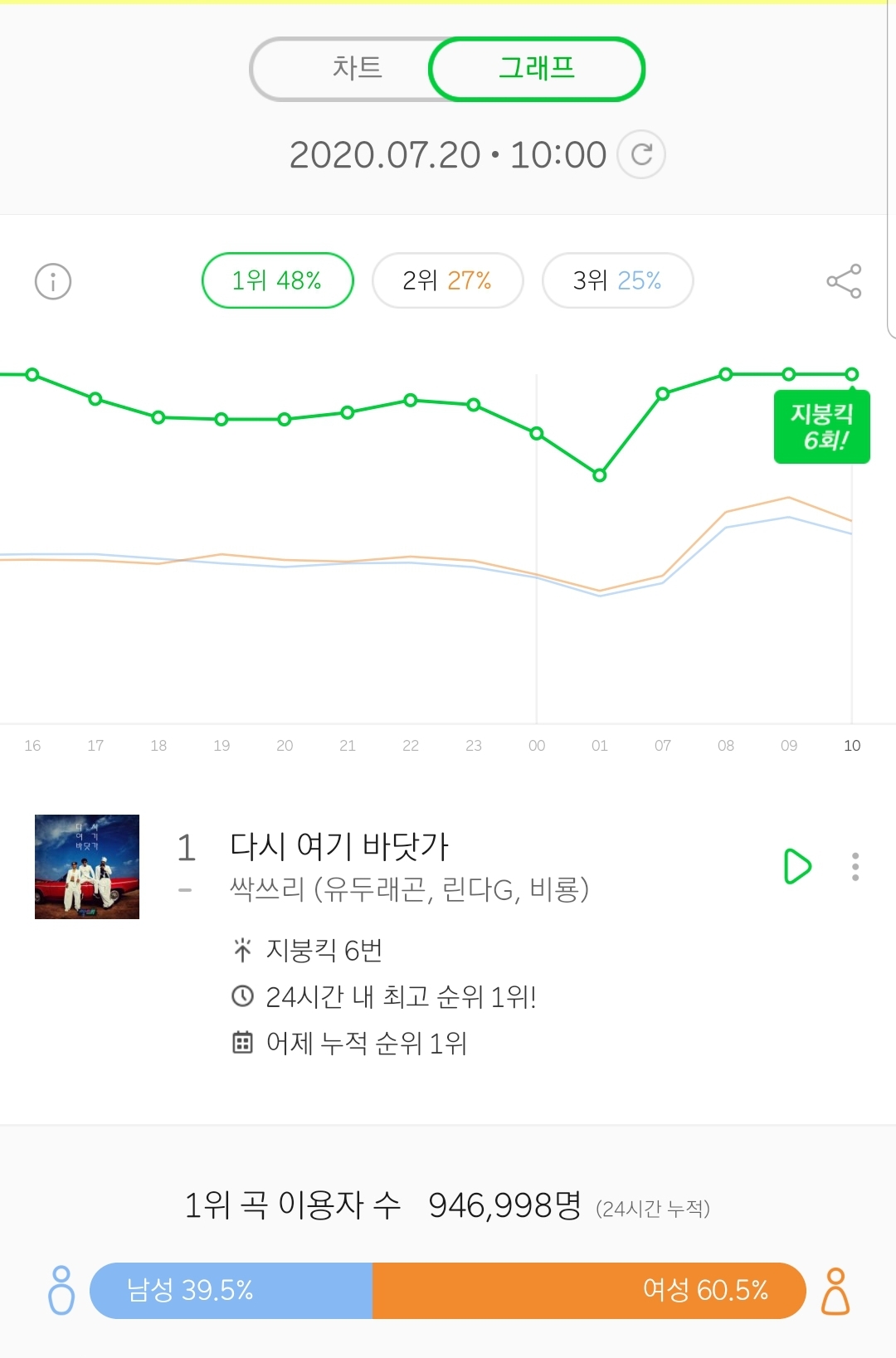Open the chart info tooltip
Screen dimensions: 896x1358
coord(52,281)
